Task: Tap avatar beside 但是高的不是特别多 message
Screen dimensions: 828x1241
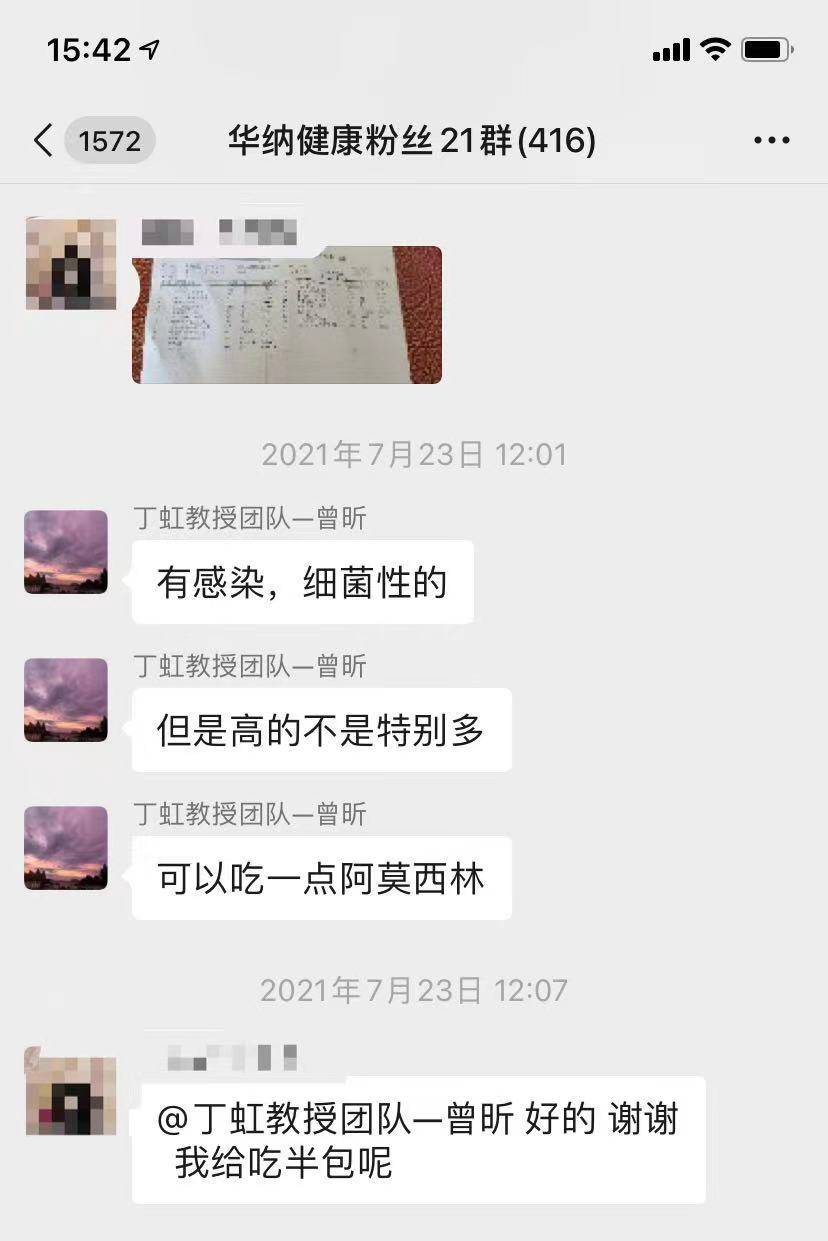Action: pyautogui.click(x=66, y=700)
